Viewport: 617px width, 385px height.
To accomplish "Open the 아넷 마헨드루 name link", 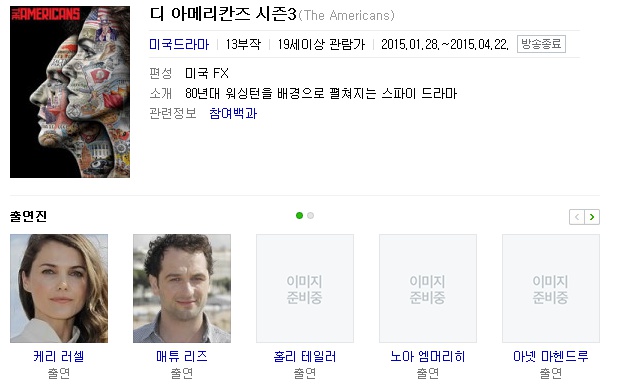I will click(551, 356).
